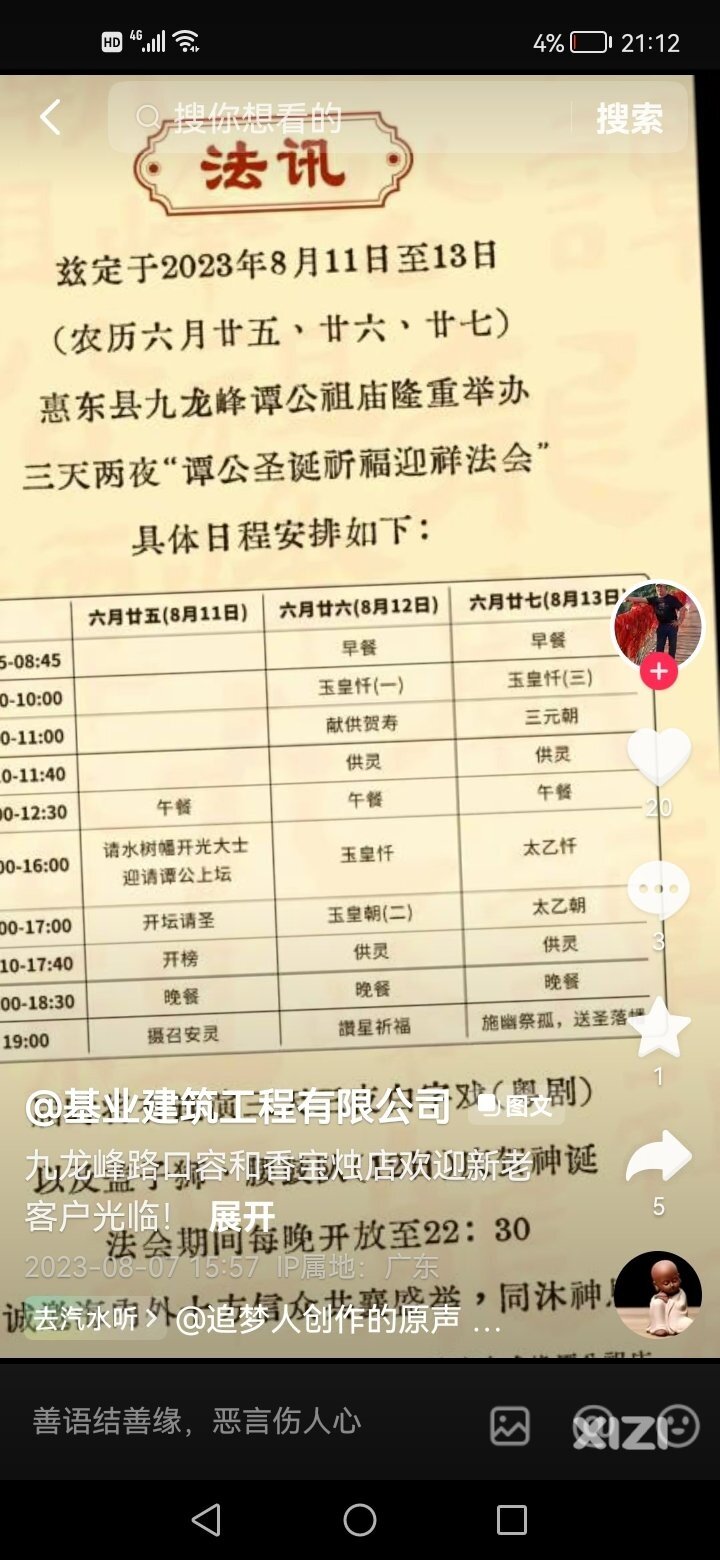Open the comments bubble
This screenshot has height=1560, width=720.
click(x=658, y=888)
